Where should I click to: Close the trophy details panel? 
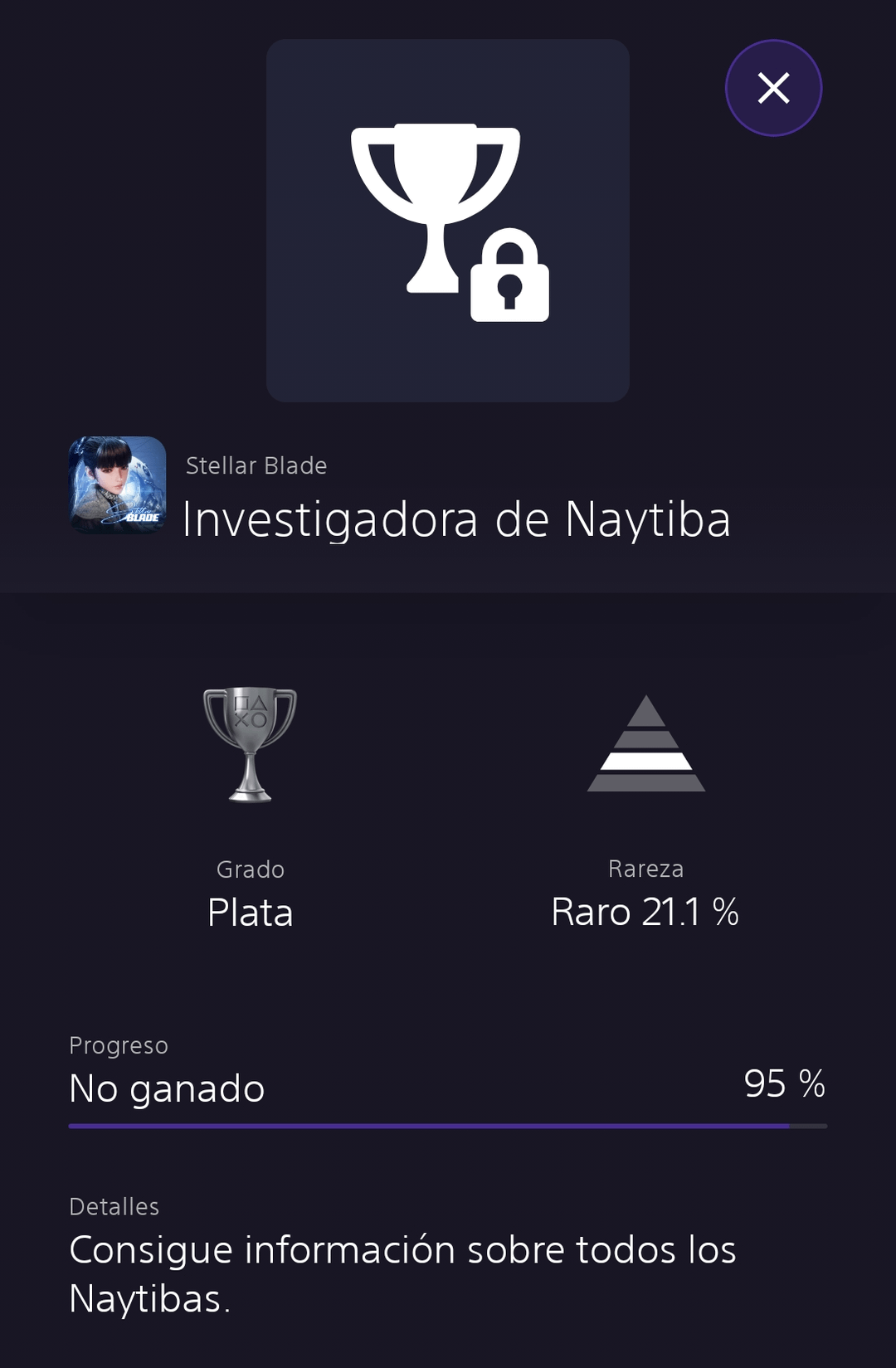coord(773,88)
